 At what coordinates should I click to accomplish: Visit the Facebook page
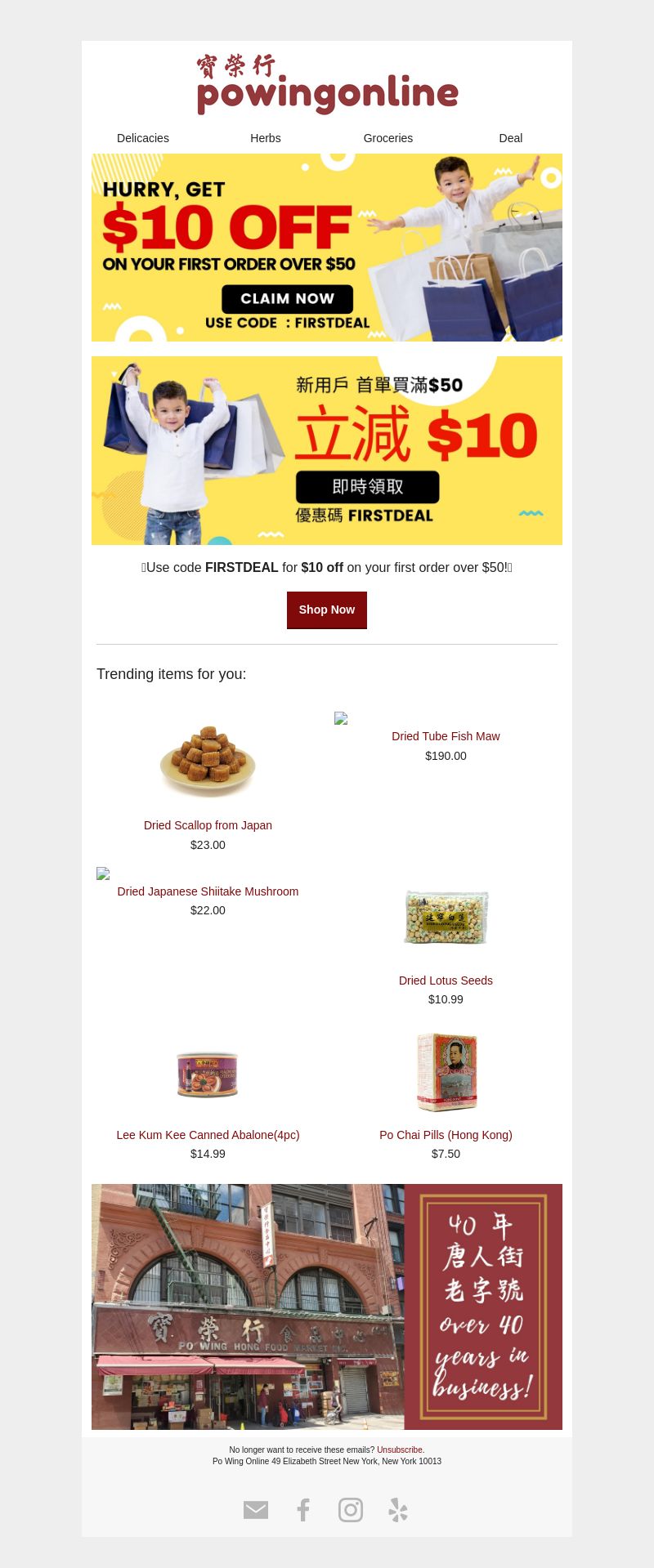click(x=303, y=1510)
